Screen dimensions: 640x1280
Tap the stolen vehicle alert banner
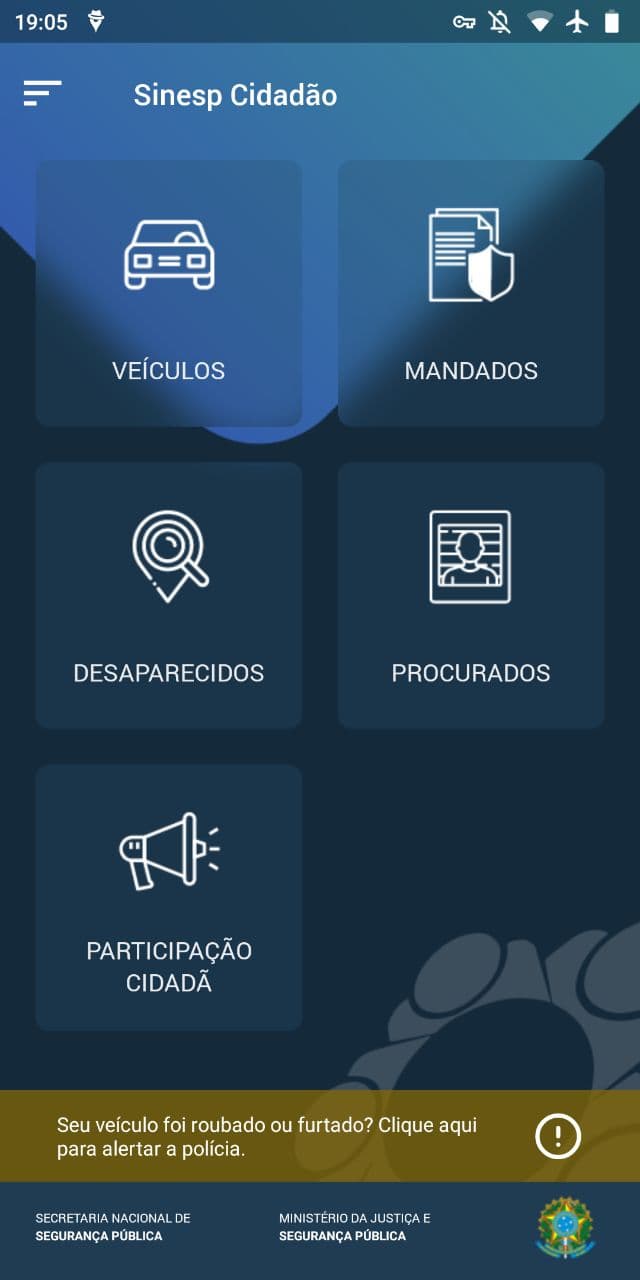pyautogui.click(x=320, y=1136)
